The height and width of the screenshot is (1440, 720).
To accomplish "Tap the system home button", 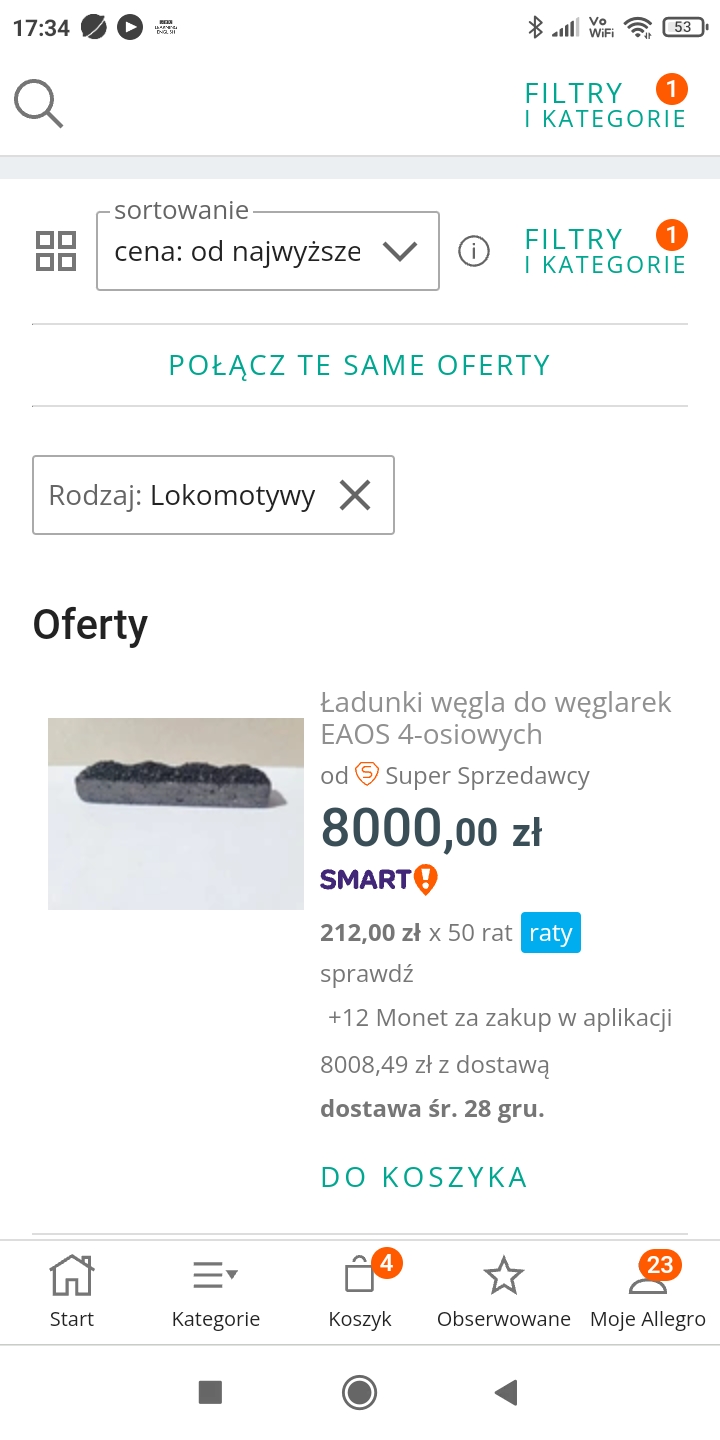I will click(359, 1392).
